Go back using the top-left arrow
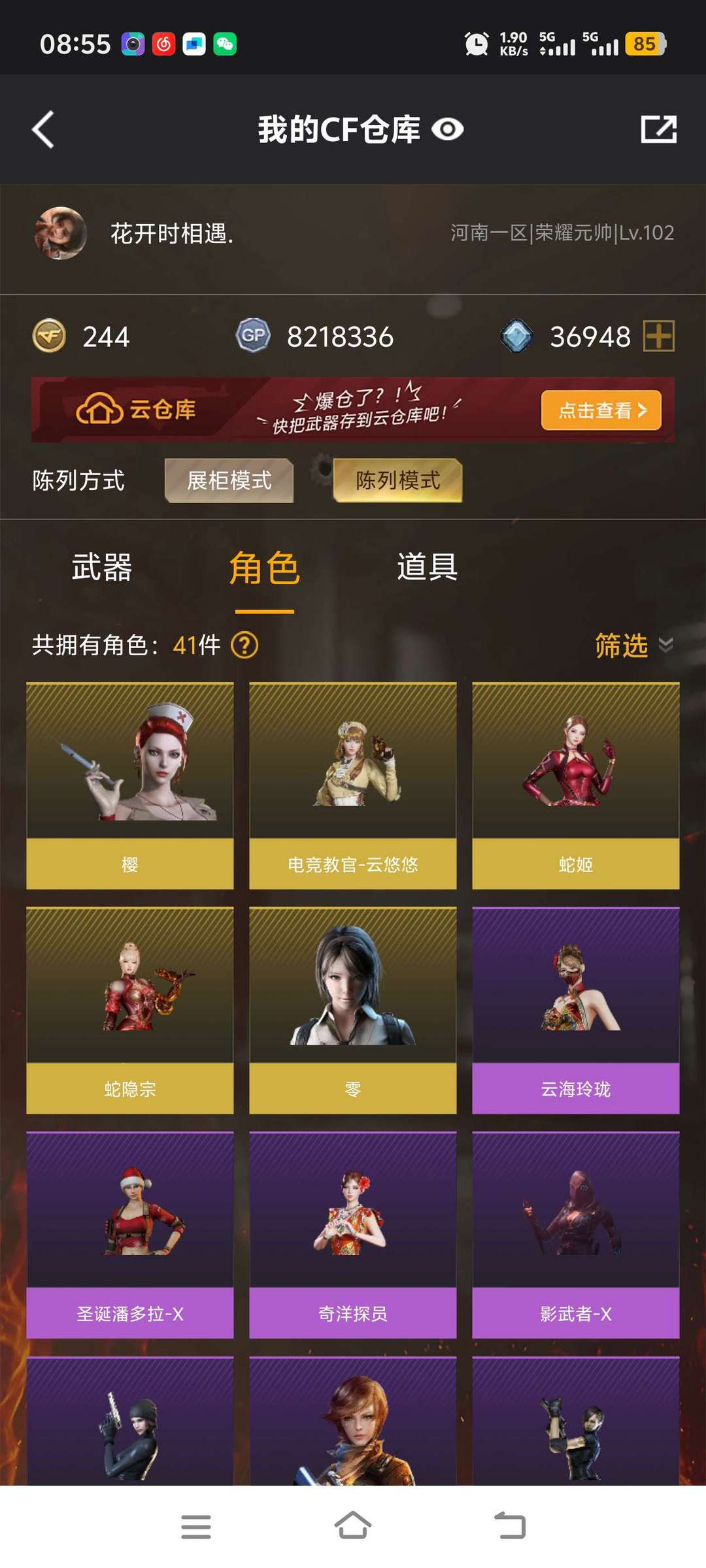Viewport: 706px width, 1568px height. 43,129
